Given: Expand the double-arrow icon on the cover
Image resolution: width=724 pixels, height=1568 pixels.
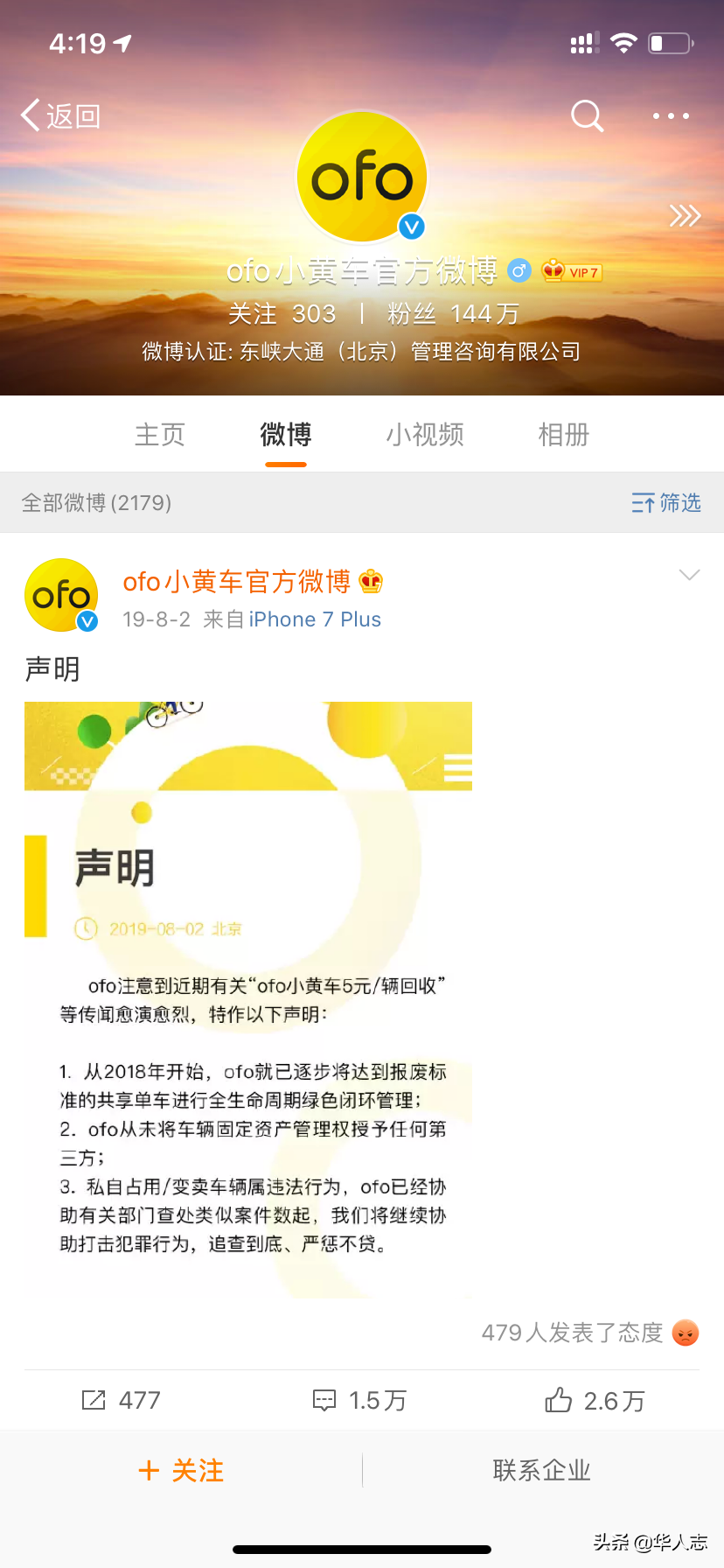Looking at the screenshot, I should pos(685,215).
